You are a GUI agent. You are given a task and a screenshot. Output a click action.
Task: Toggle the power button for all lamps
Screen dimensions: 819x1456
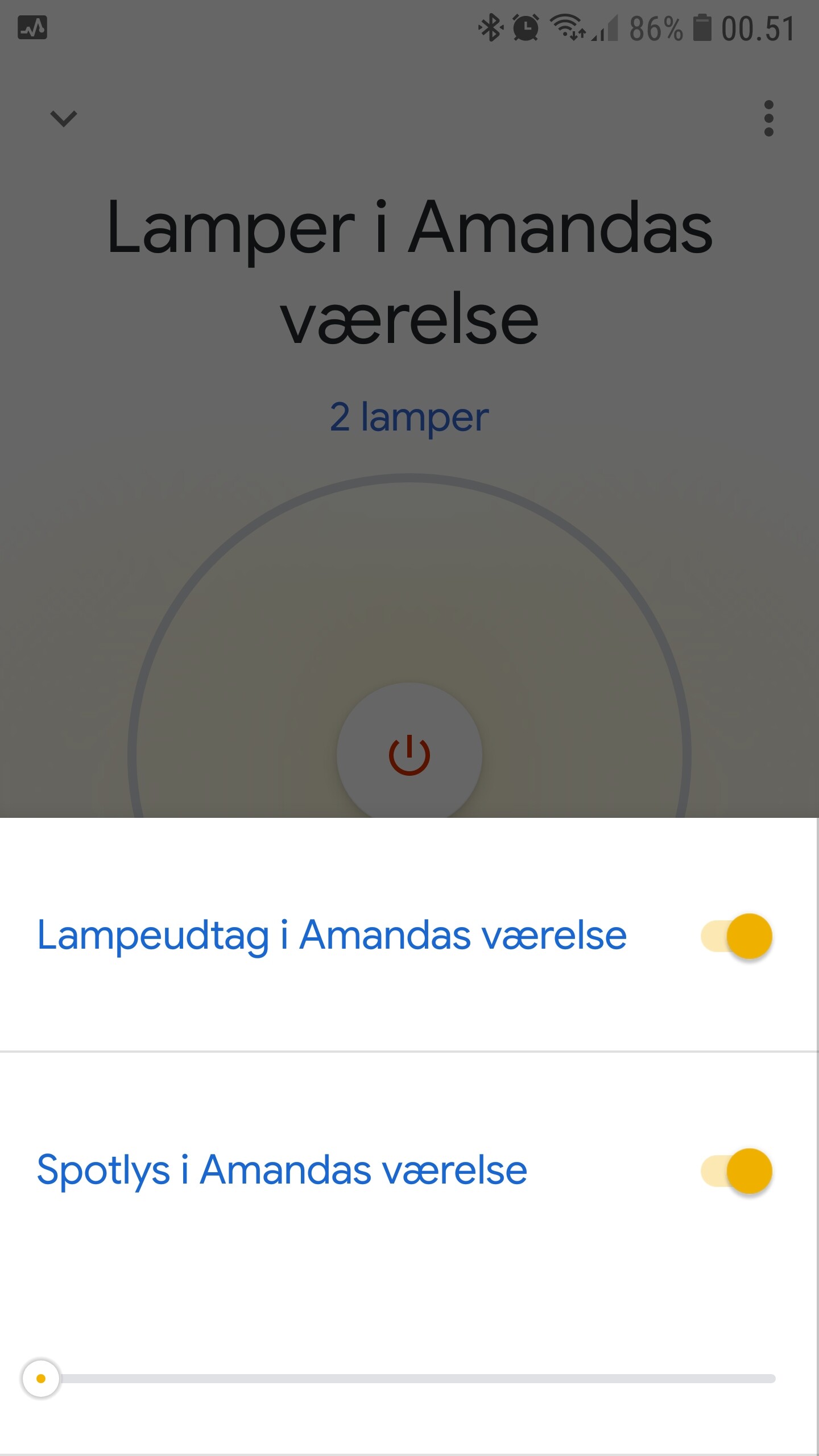(409, 755)
